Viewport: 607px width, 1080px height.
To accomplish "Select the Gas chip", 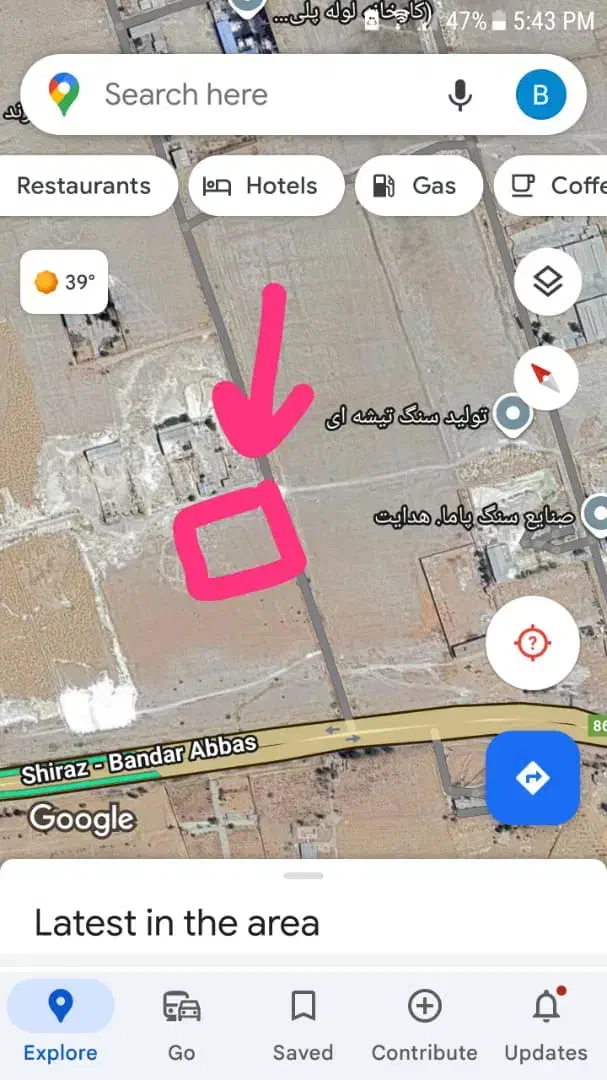I will pyautogui.click(x=419, y=185).
